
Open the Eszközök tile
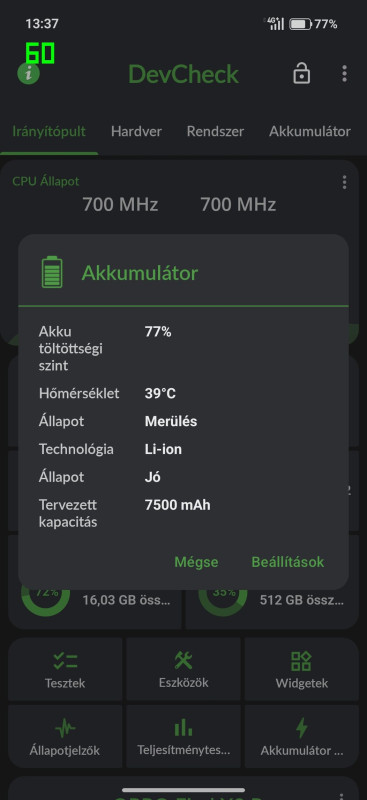click(x=183, y=669)
